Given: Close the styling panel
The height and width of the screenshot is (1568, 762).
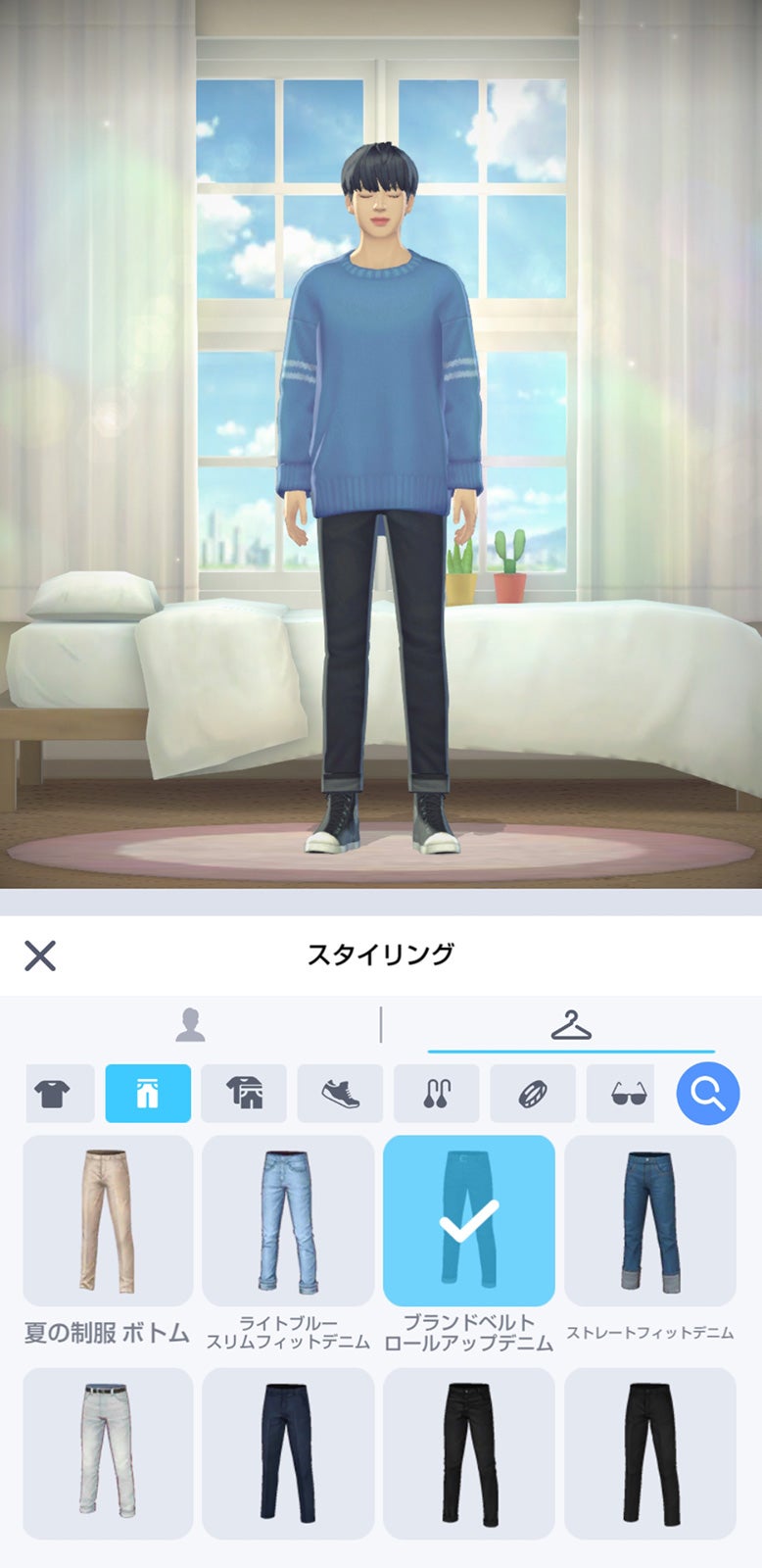Looking at the screenshot, I should coord(40,955).
